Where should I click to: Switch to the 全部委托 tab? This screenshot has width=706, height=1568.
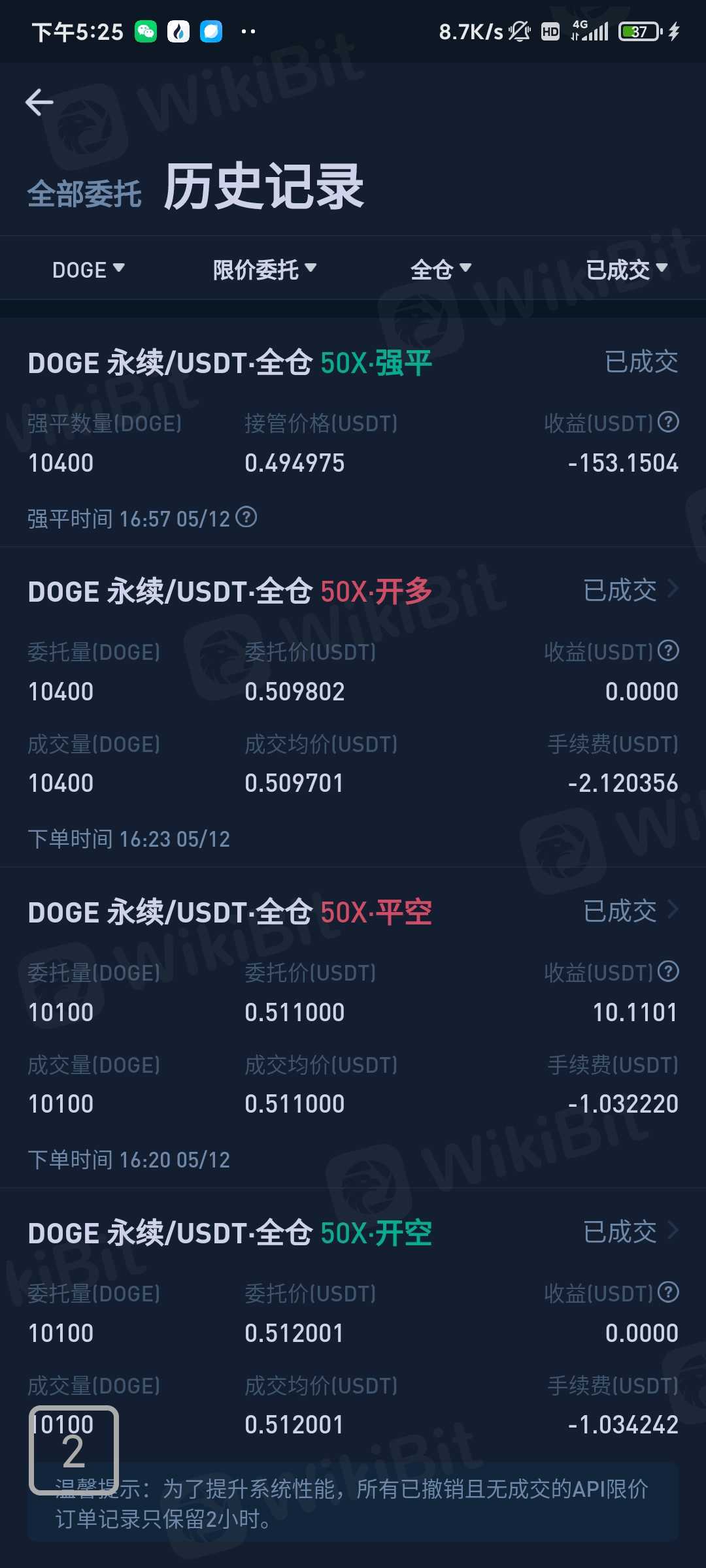click(x=84, y=195)
